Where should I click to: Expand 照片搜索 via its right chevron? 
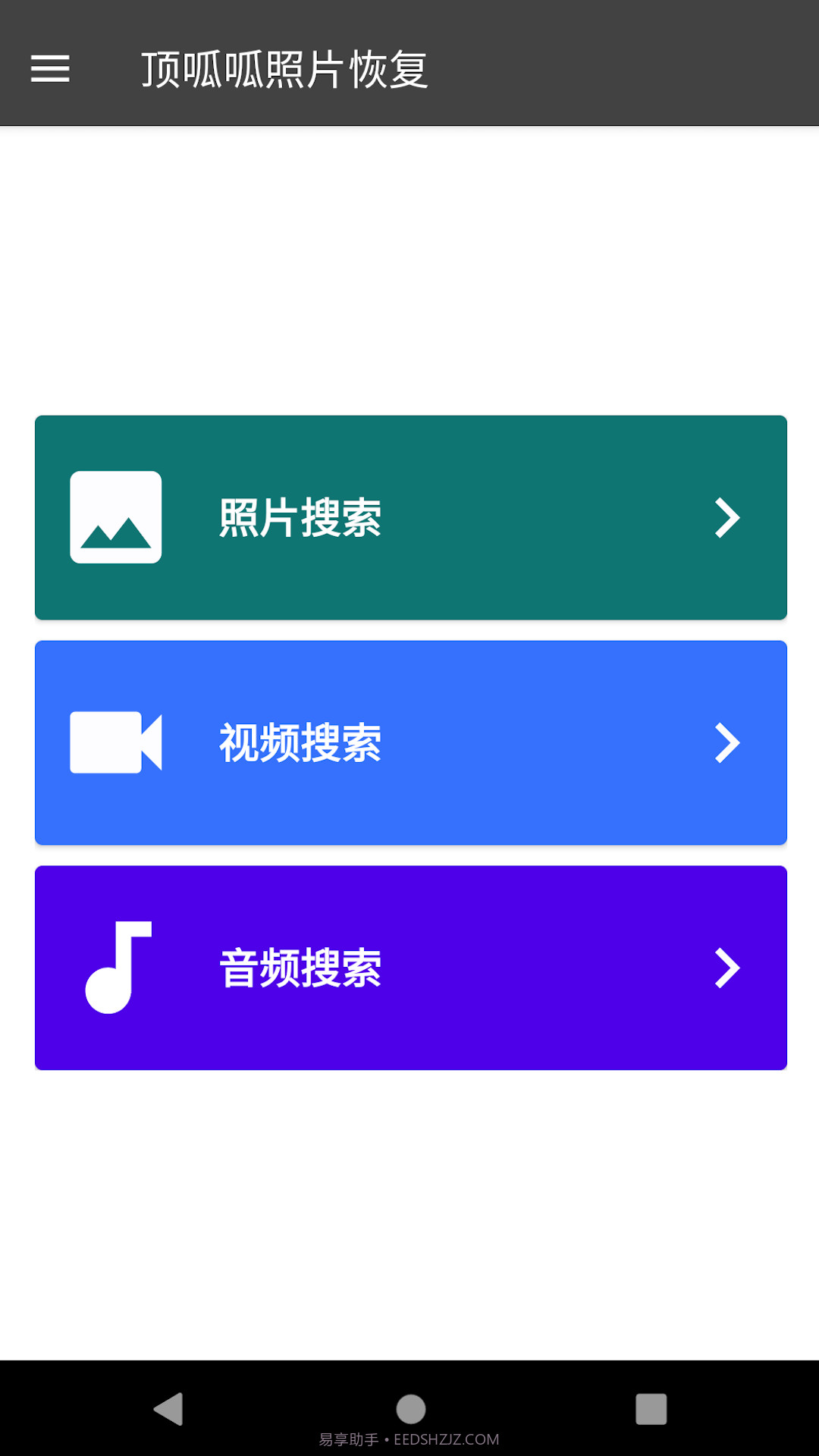coord(726,516)
